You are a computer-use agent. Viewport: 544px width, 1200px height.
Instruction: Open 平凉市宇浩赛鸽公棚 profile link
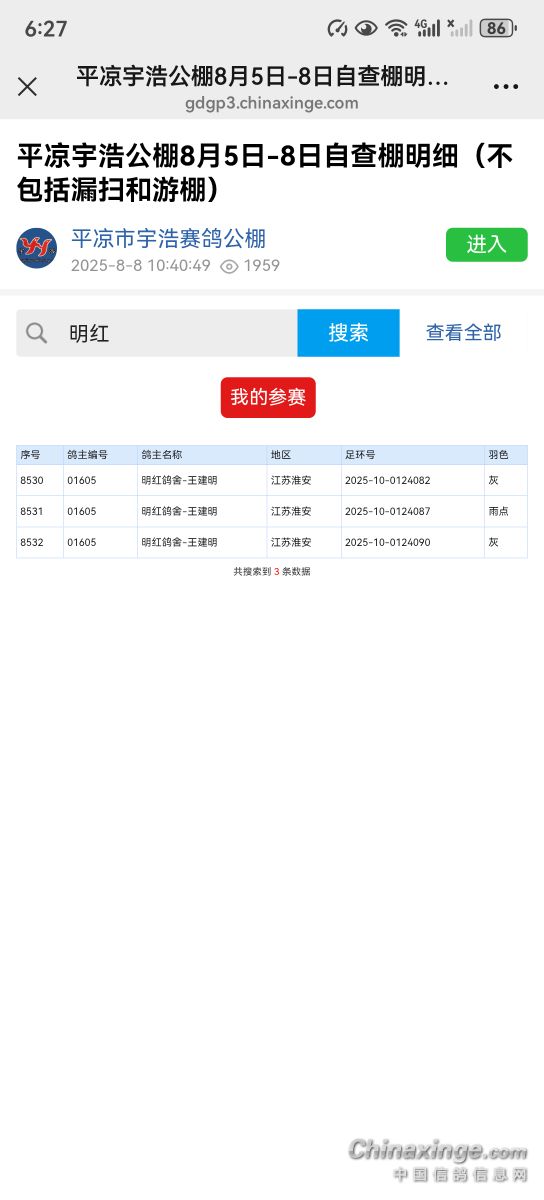point(168,238)
